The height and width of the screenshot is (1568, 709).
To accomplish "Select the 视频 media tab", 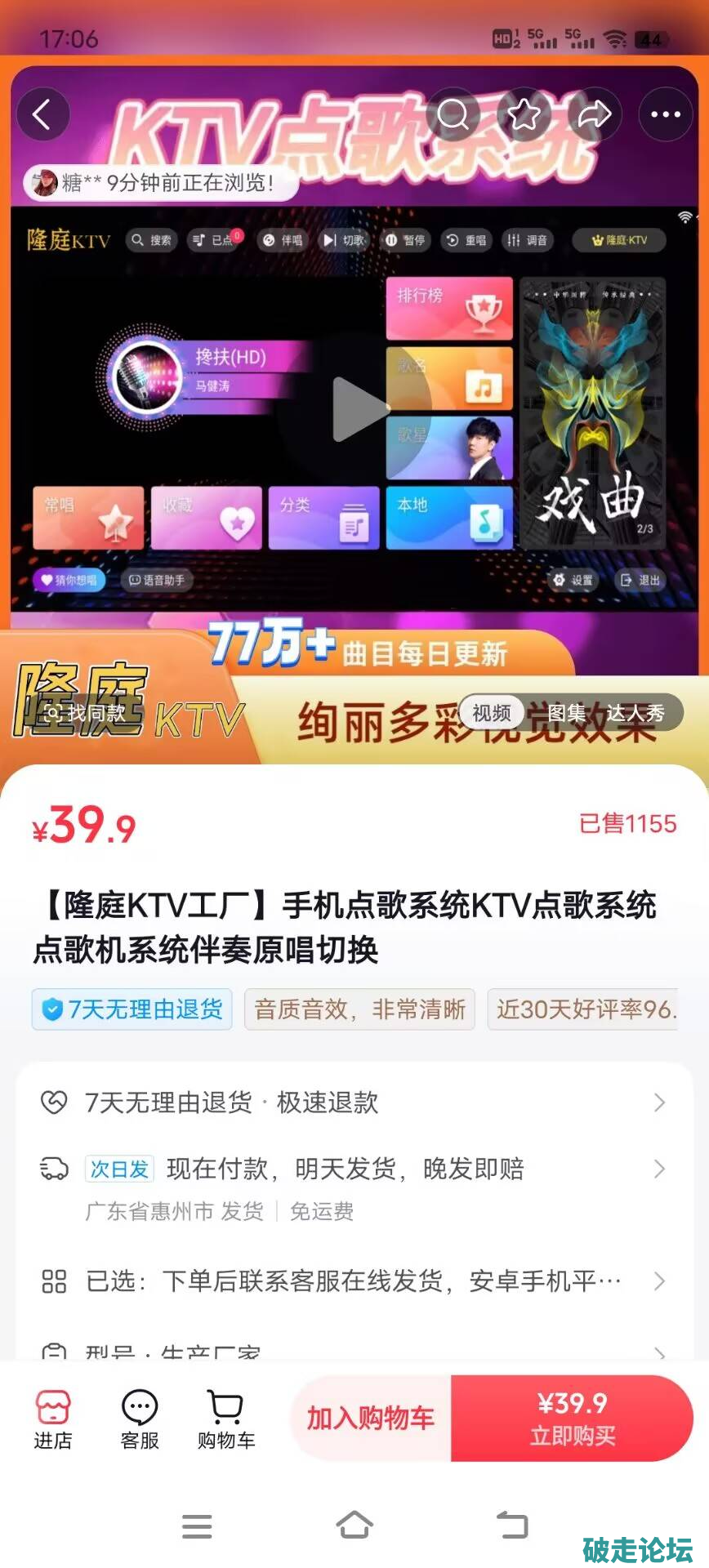I will pos(492,713).
